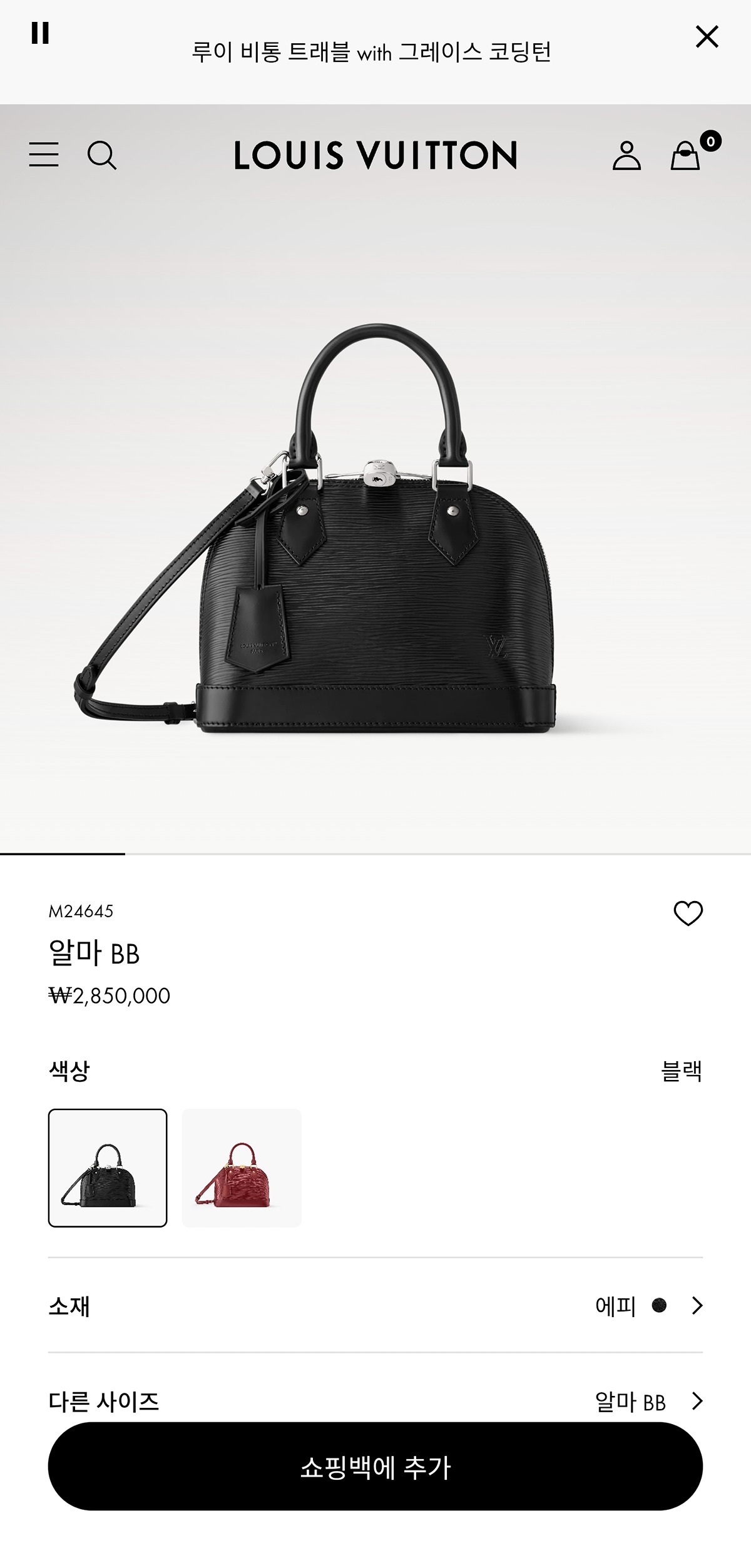Viewport: 751px width, 1568px height.
Task: Select the black color swatch
Action: (x=108, y=1168)
